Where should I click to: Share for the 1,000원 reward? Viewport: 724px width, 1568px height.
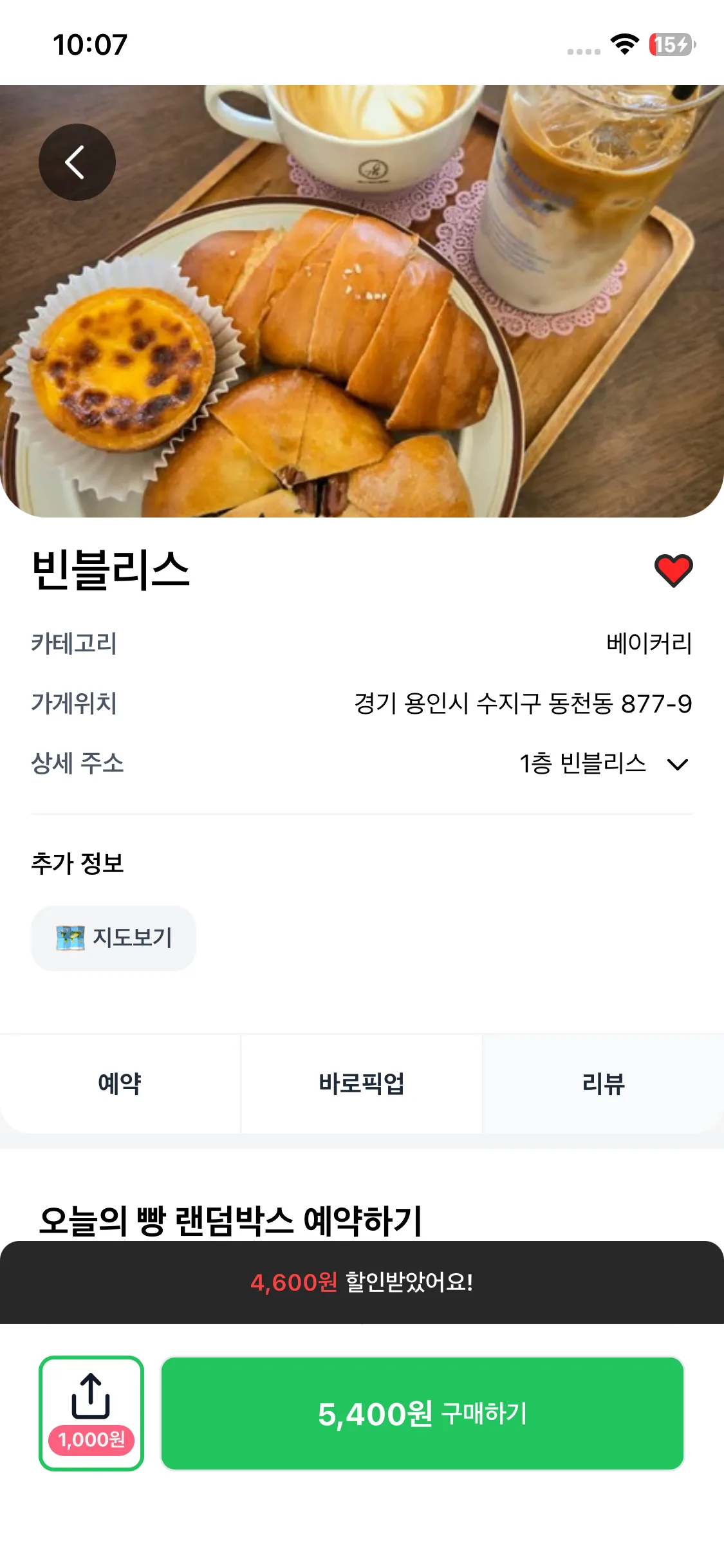(x=91, y=1413)
